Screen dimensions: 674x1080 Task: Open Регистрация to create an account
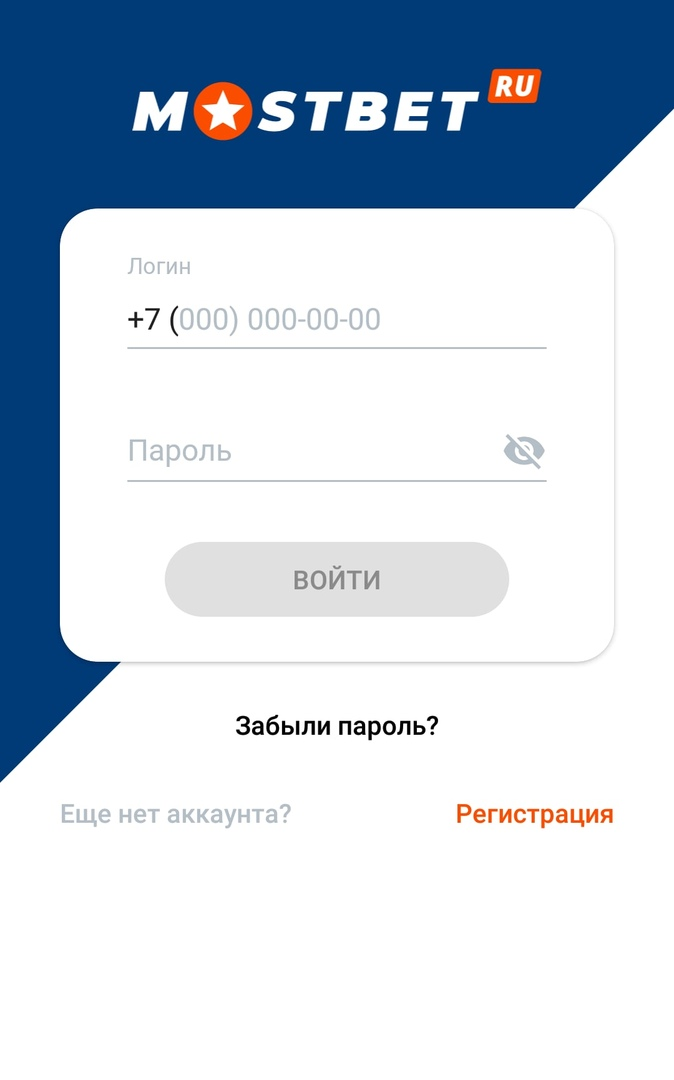[x=534, y=814]
